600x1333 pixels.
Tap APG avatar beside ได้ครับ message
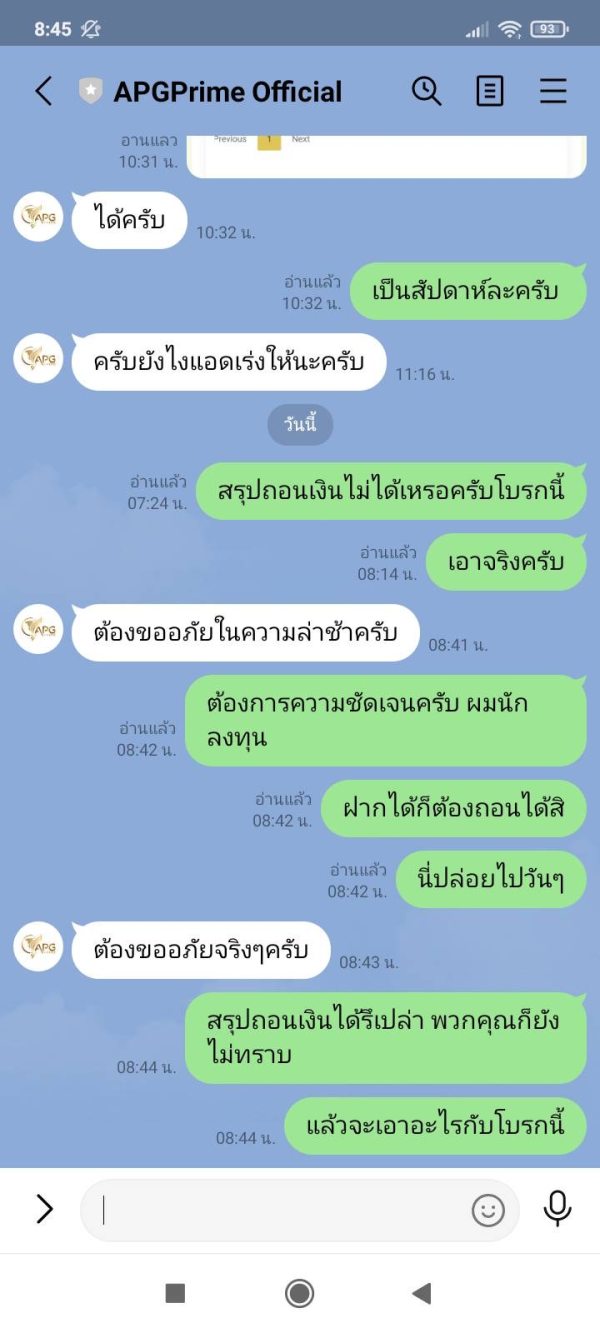[x=38, y=216]
